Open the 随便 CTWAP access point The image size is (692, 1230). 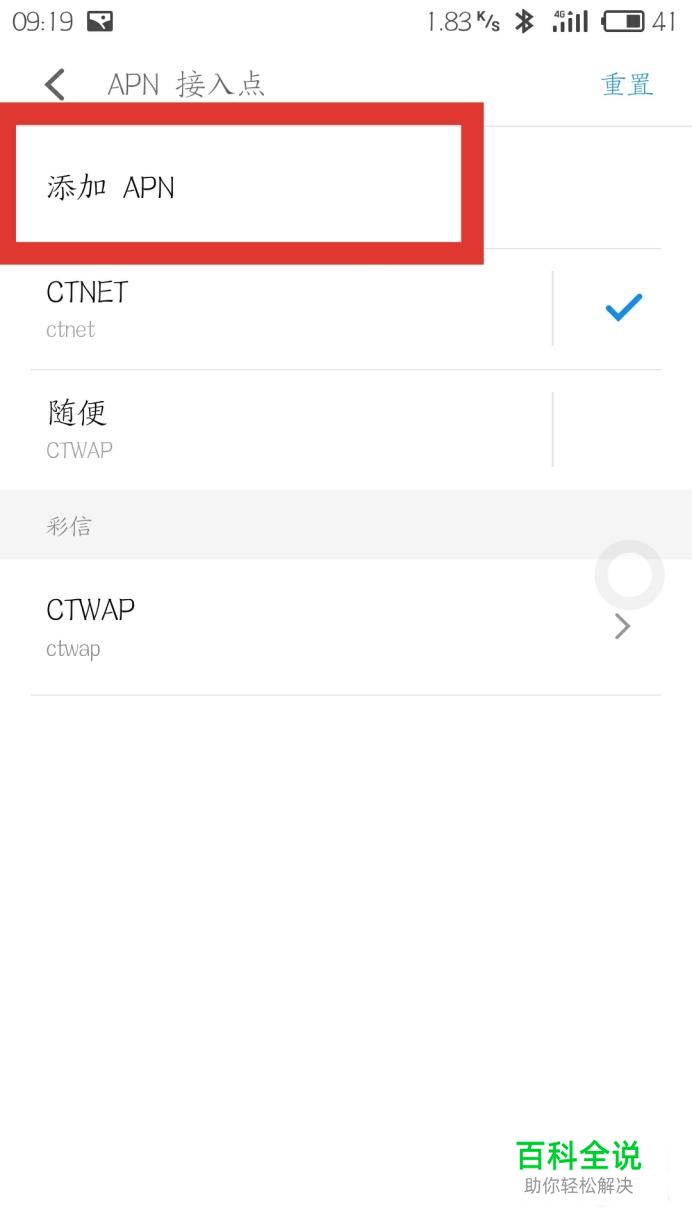pyautogui.click(x=291, y=430)
